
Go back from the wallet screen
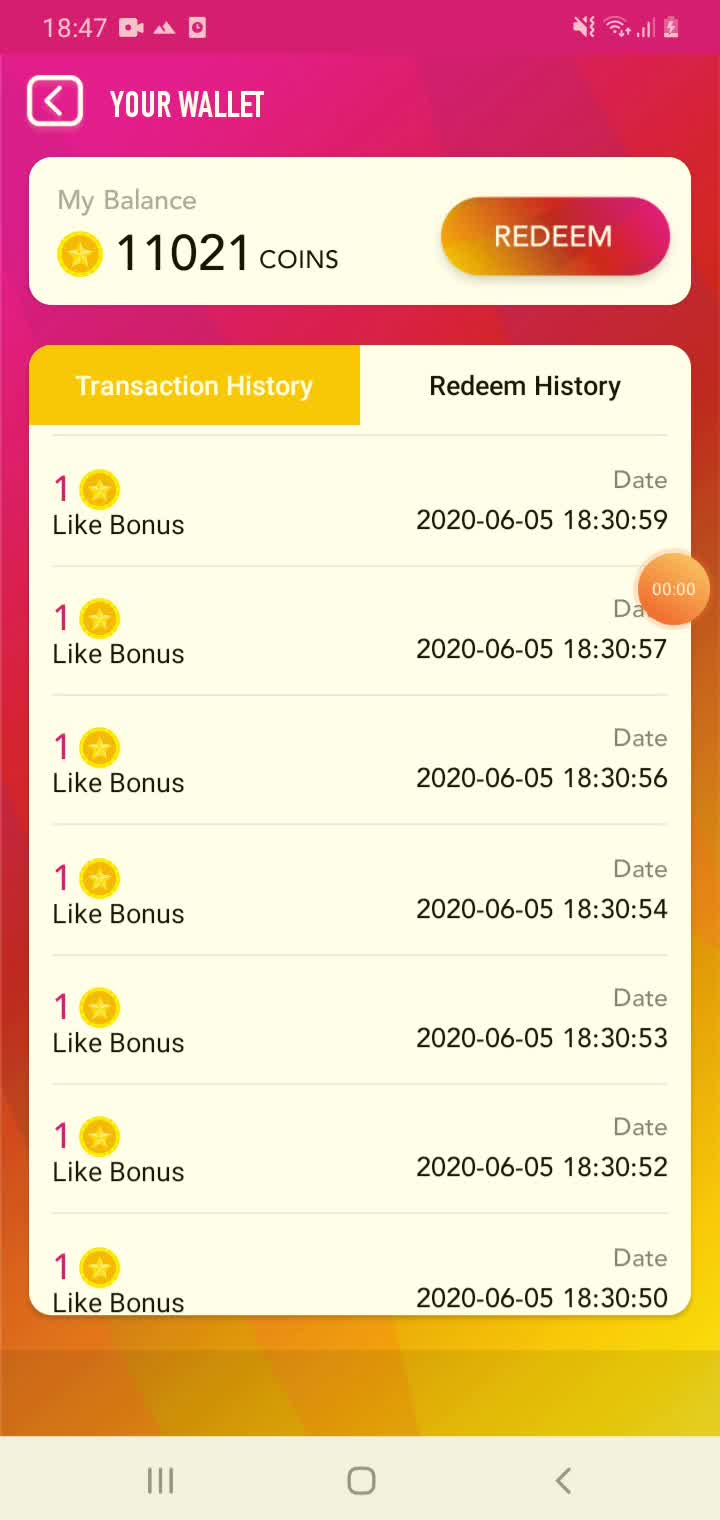[x=55, y=102]
